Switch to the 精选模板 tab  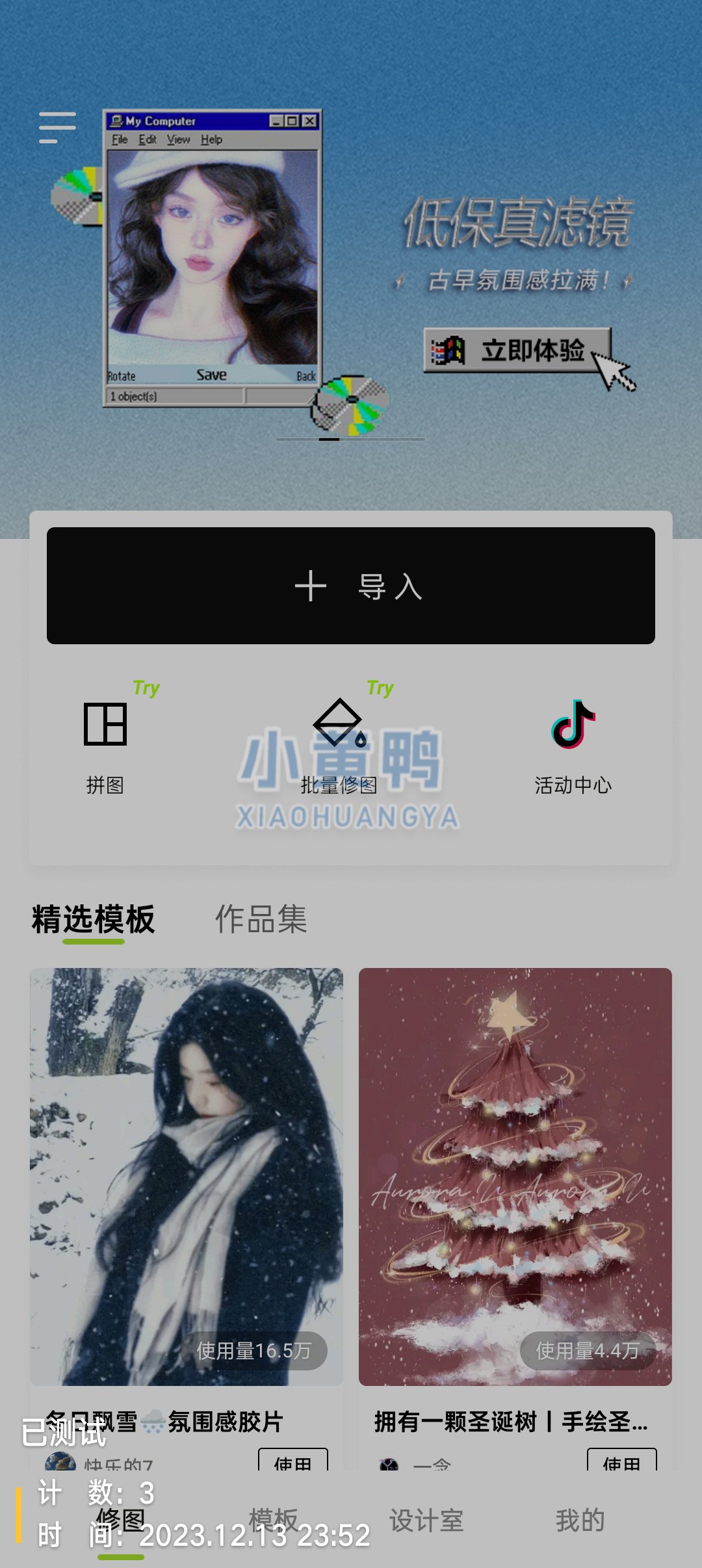(x=94, y=919)
